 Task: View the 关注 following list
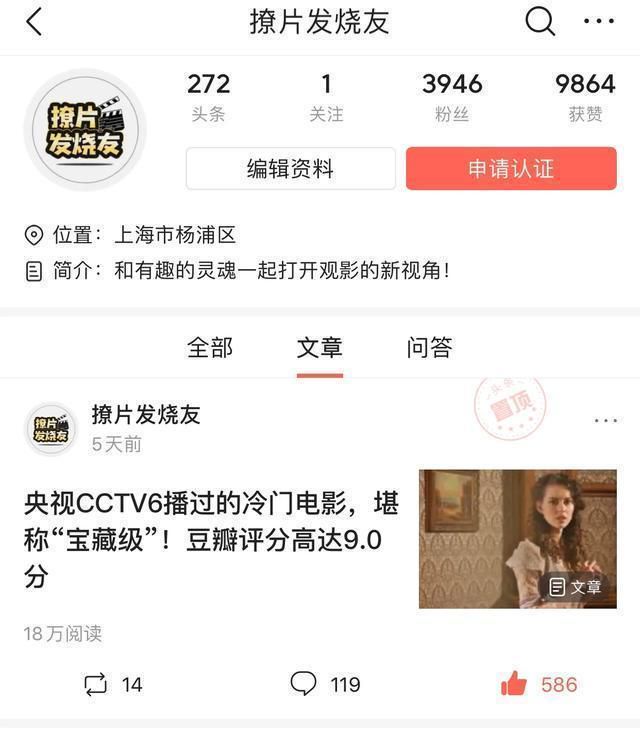pyautogui.click(x=326, y=97)
